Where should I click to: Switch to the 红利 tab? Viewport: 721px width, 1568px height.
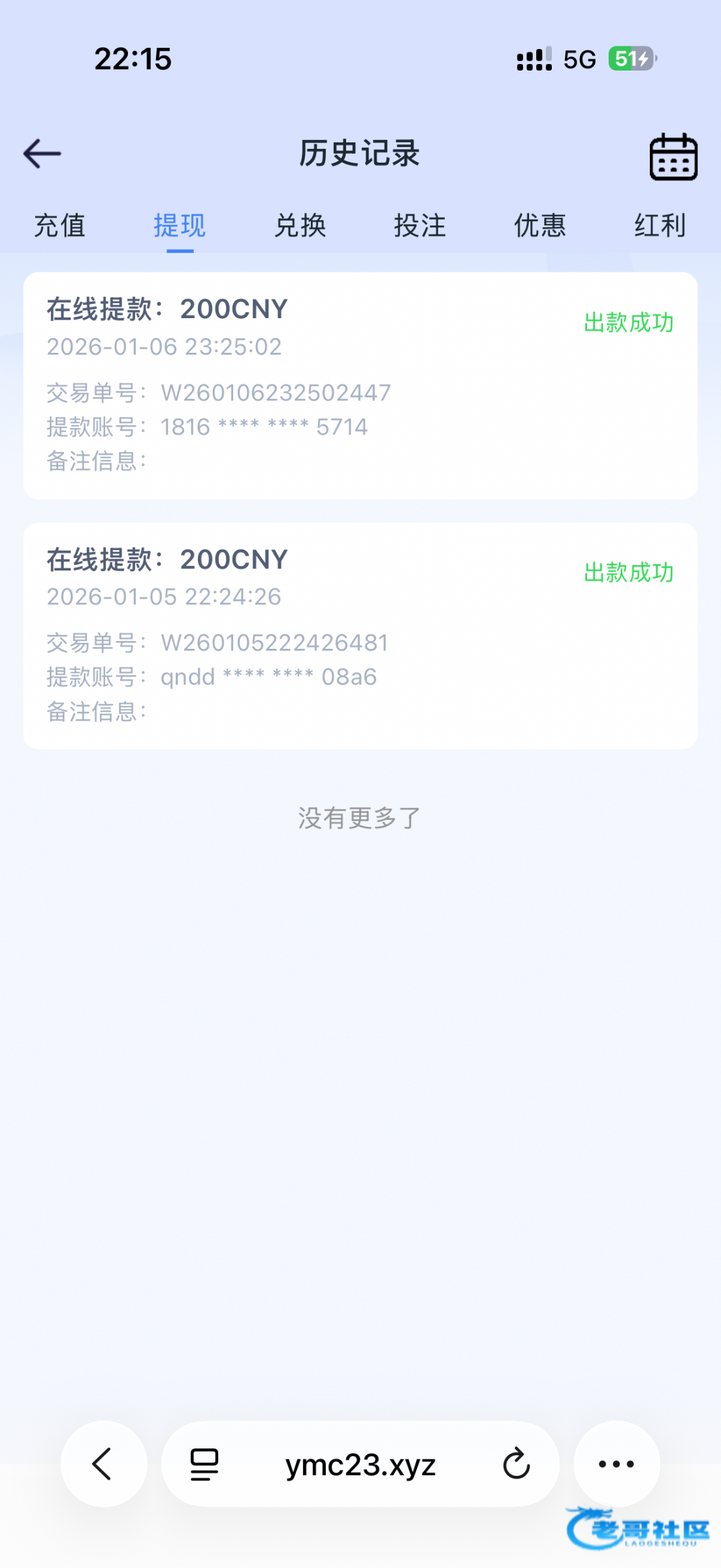click(x=660, y=226)
